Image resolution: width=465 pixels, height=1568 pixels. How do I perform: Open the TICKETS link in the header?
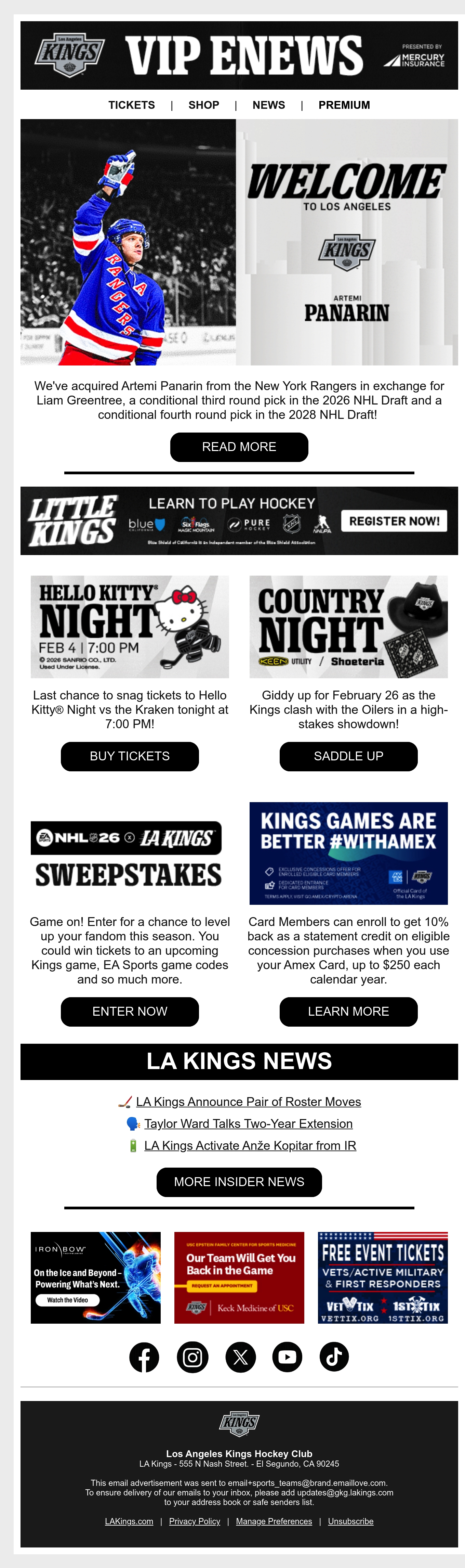pos(131,105)
